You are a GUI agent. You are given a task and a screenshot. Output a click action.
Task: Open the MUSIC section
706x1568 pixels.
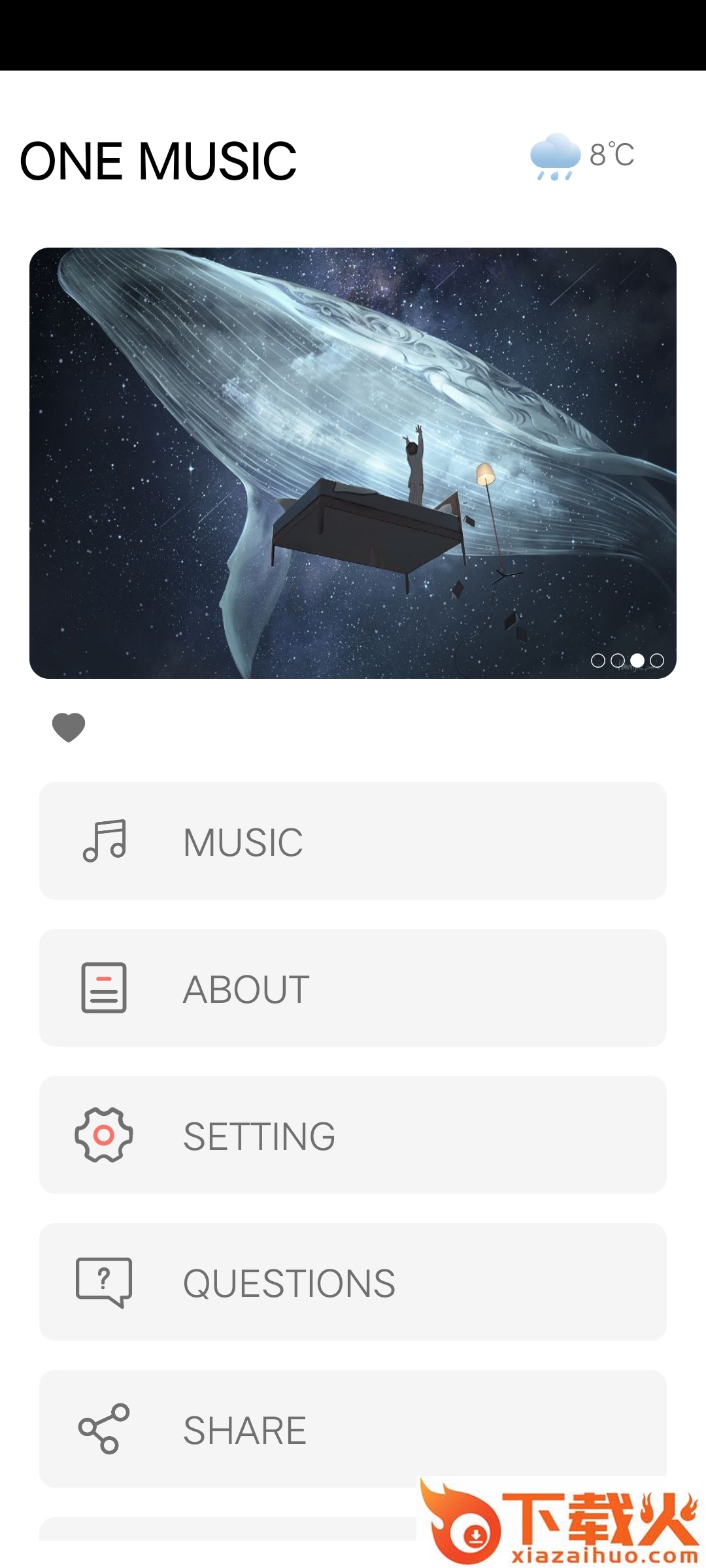[x=353, y=841]
